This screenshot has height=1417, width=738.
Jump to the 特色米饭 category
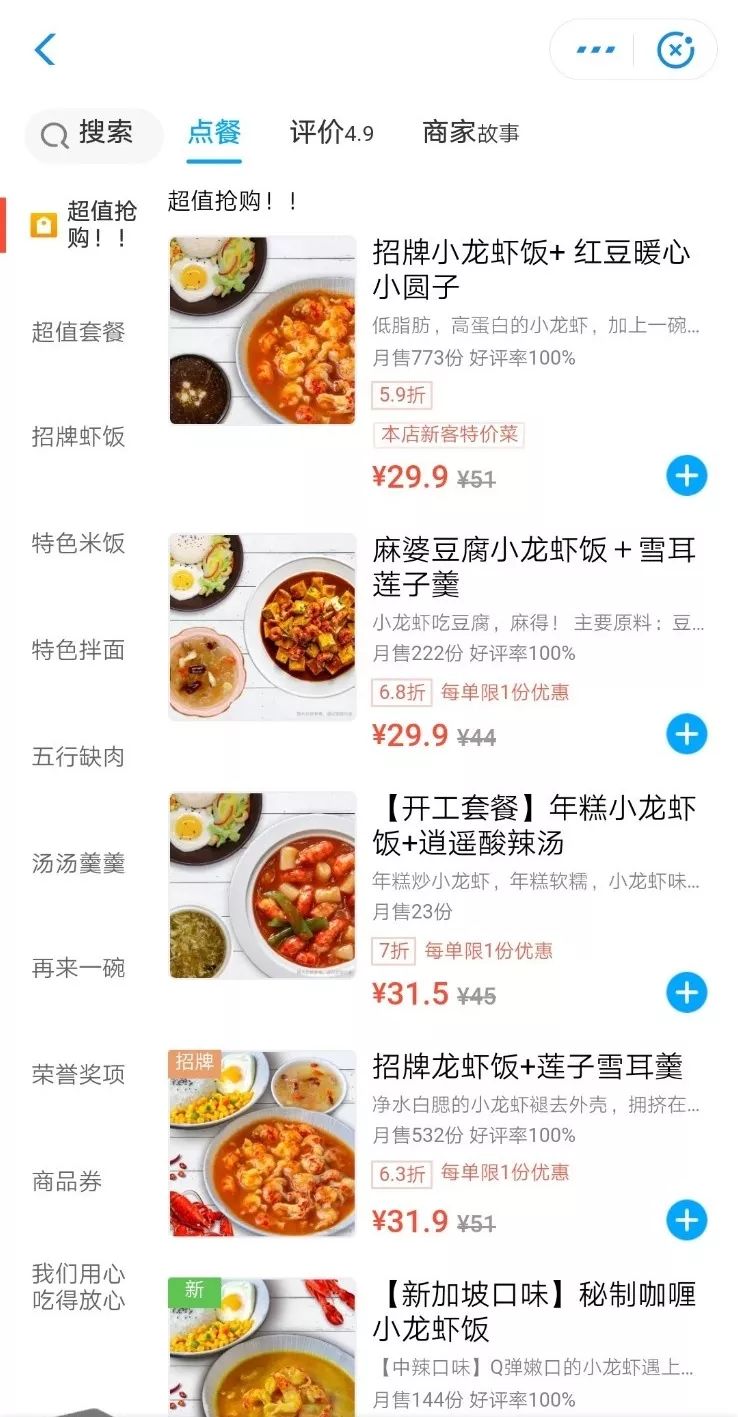[78, 544]
